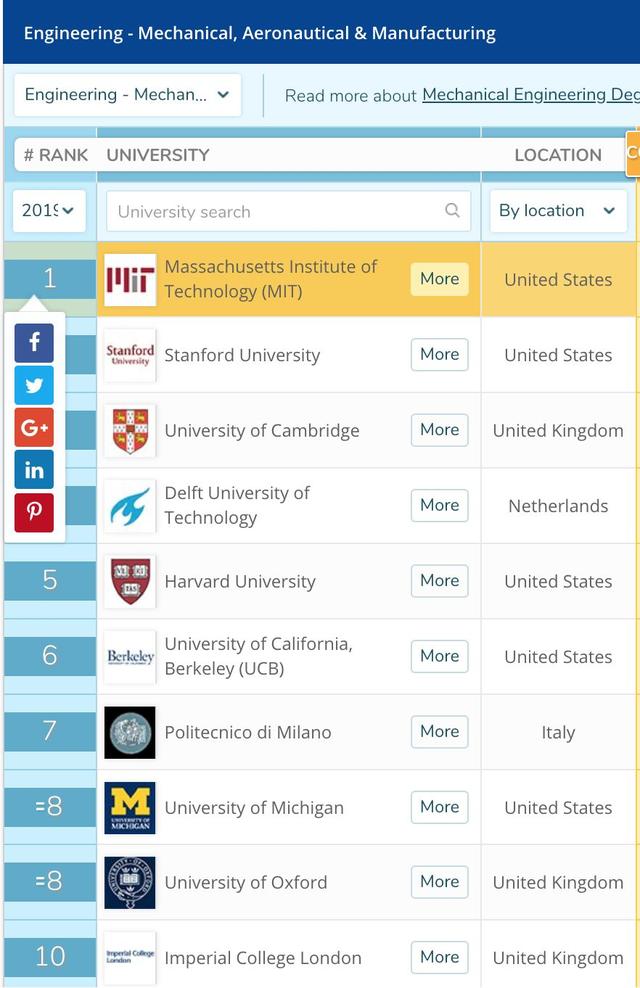The width and height of the screenshot is (640, 988).
Task: Pin this ranking on Pinterest
Action: click(34, 511)
